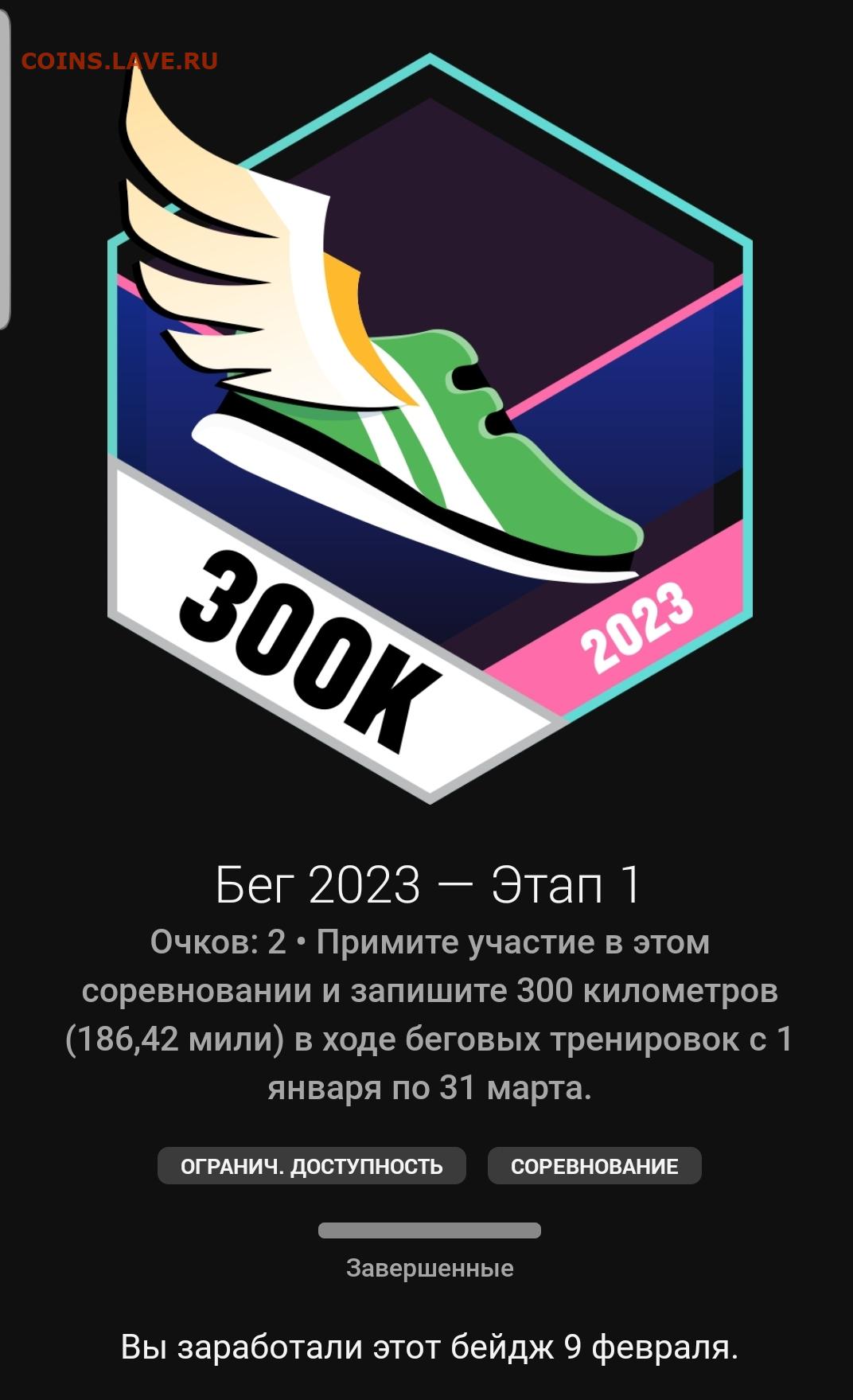The image size is (853, 1400).
Task: Tap the ОГРАНИЧ. ДОСТУПНОСТЬ chip
Action: click(x=311, y=1166)
